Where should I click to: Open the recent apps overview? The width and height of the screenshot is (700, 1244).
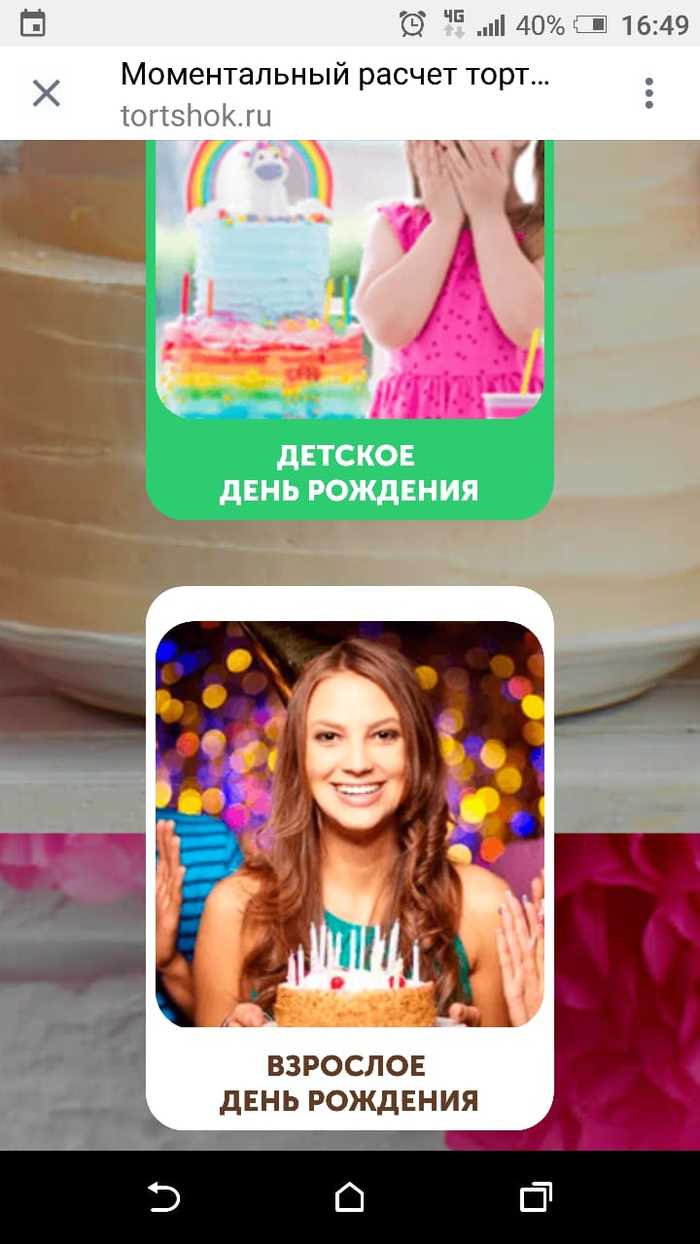[536, 1196]
